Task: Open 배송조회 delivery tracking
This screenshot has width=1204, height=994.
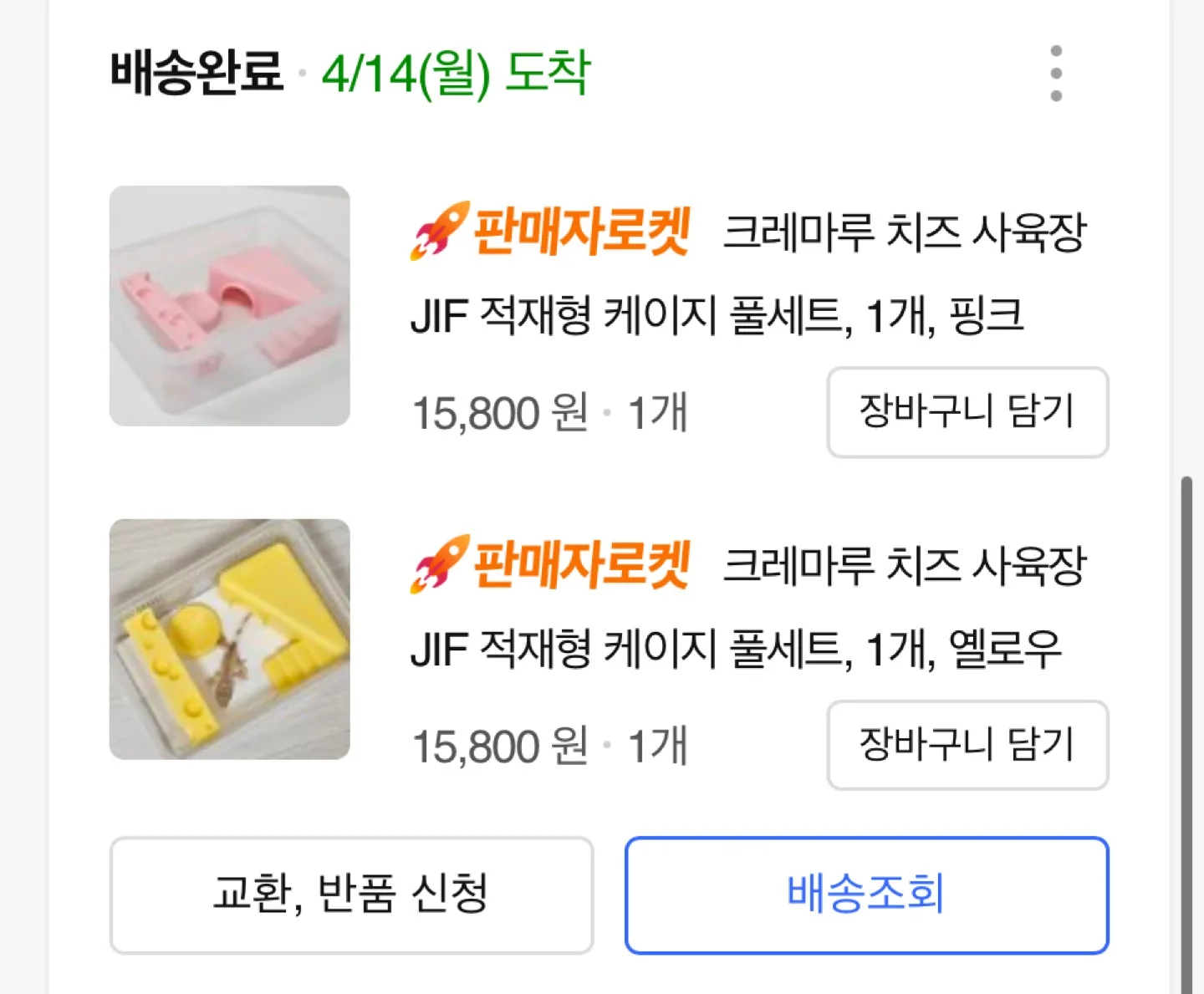Action: (866, 895)
